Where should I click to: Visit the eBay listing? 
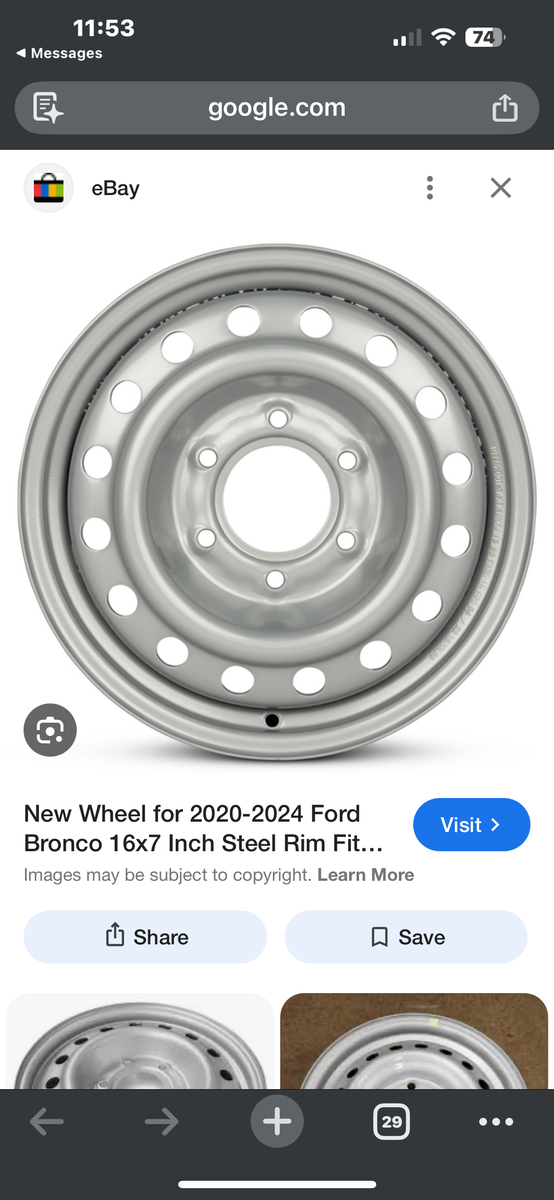click(471, 825)
